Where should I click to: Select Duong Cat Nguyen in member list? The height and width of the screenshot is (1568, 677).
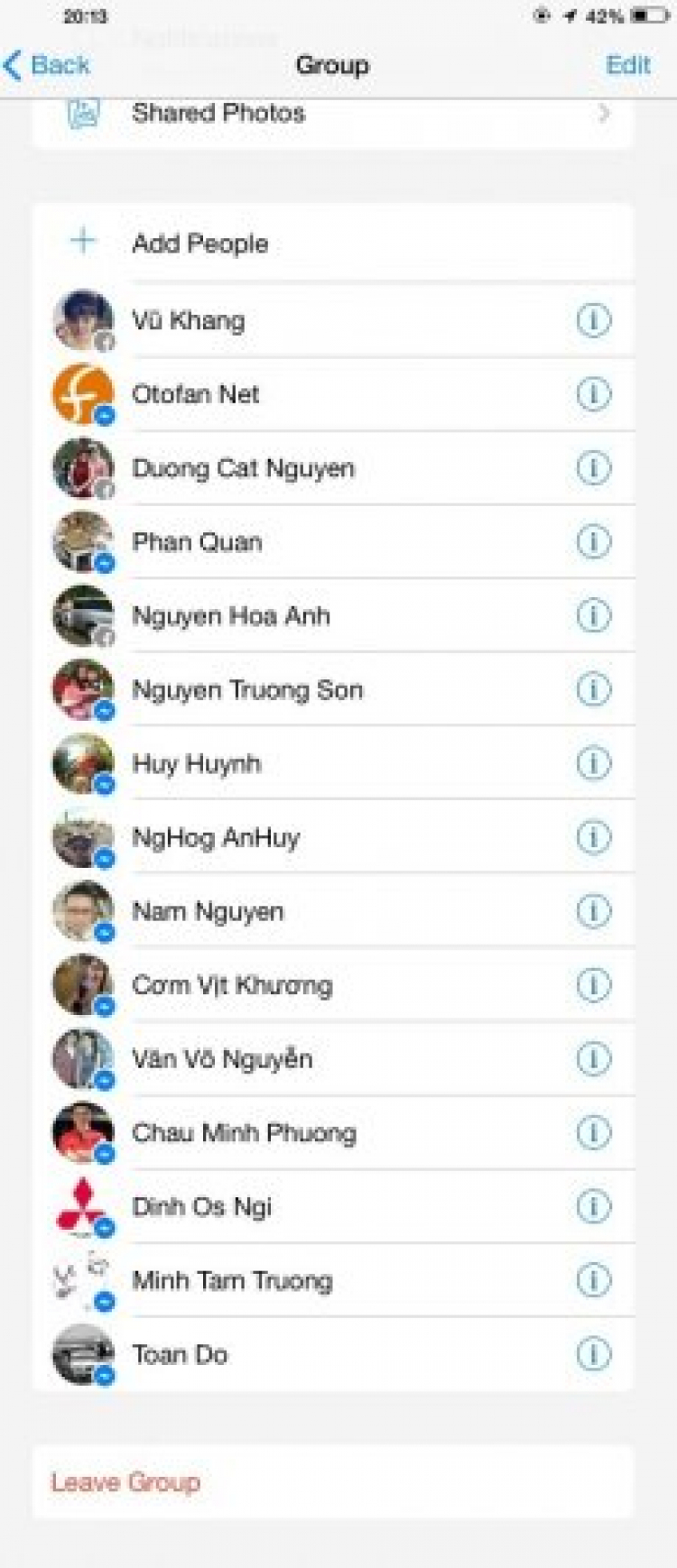243,468
